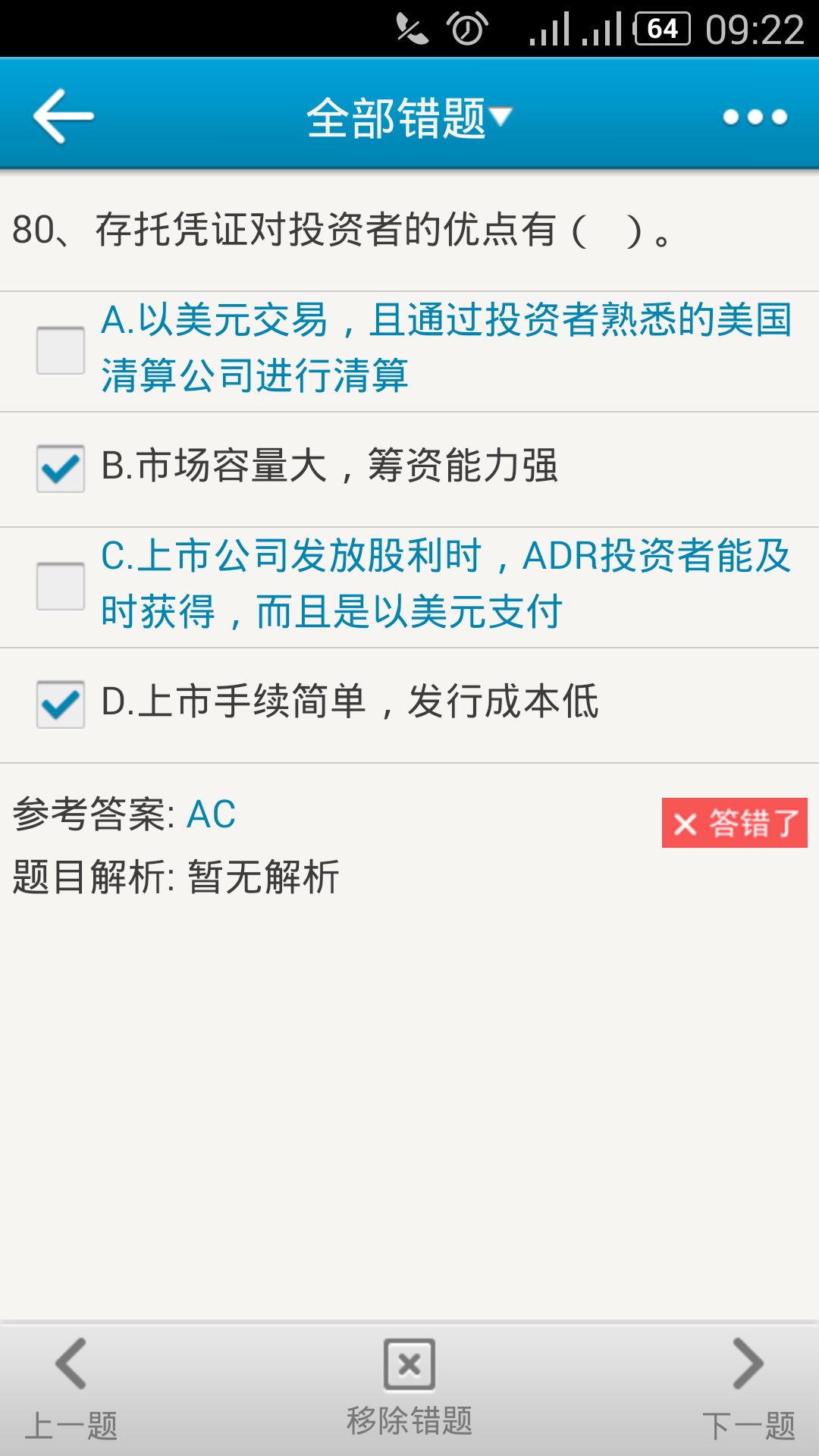The height and width of the screenshot is (1456, 819).
Task: Uncheck option D 上市手续简单
Action: [61, 704]
